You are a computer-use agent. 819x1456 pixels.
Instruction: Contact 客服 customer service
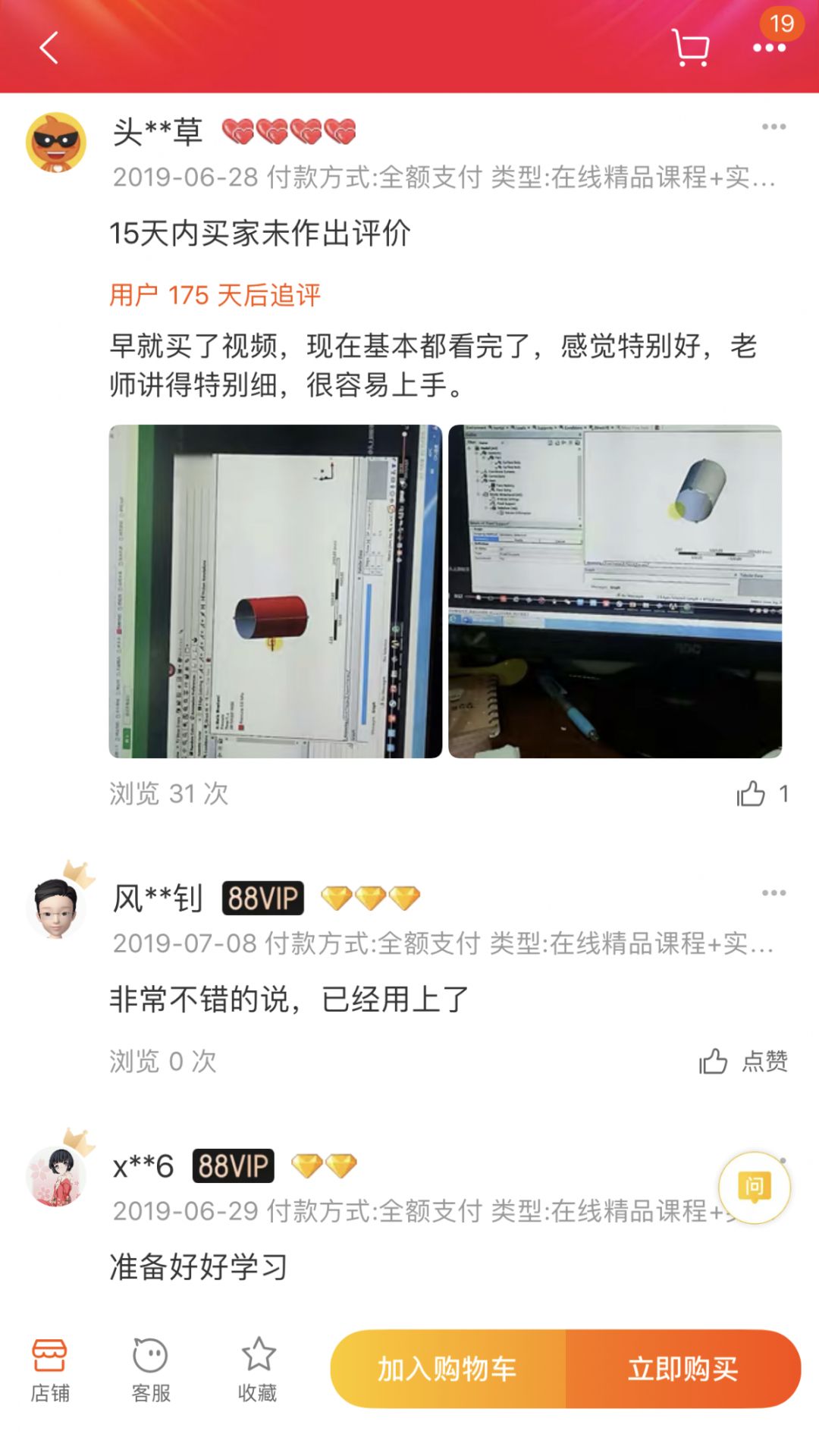coord(151,1370)
